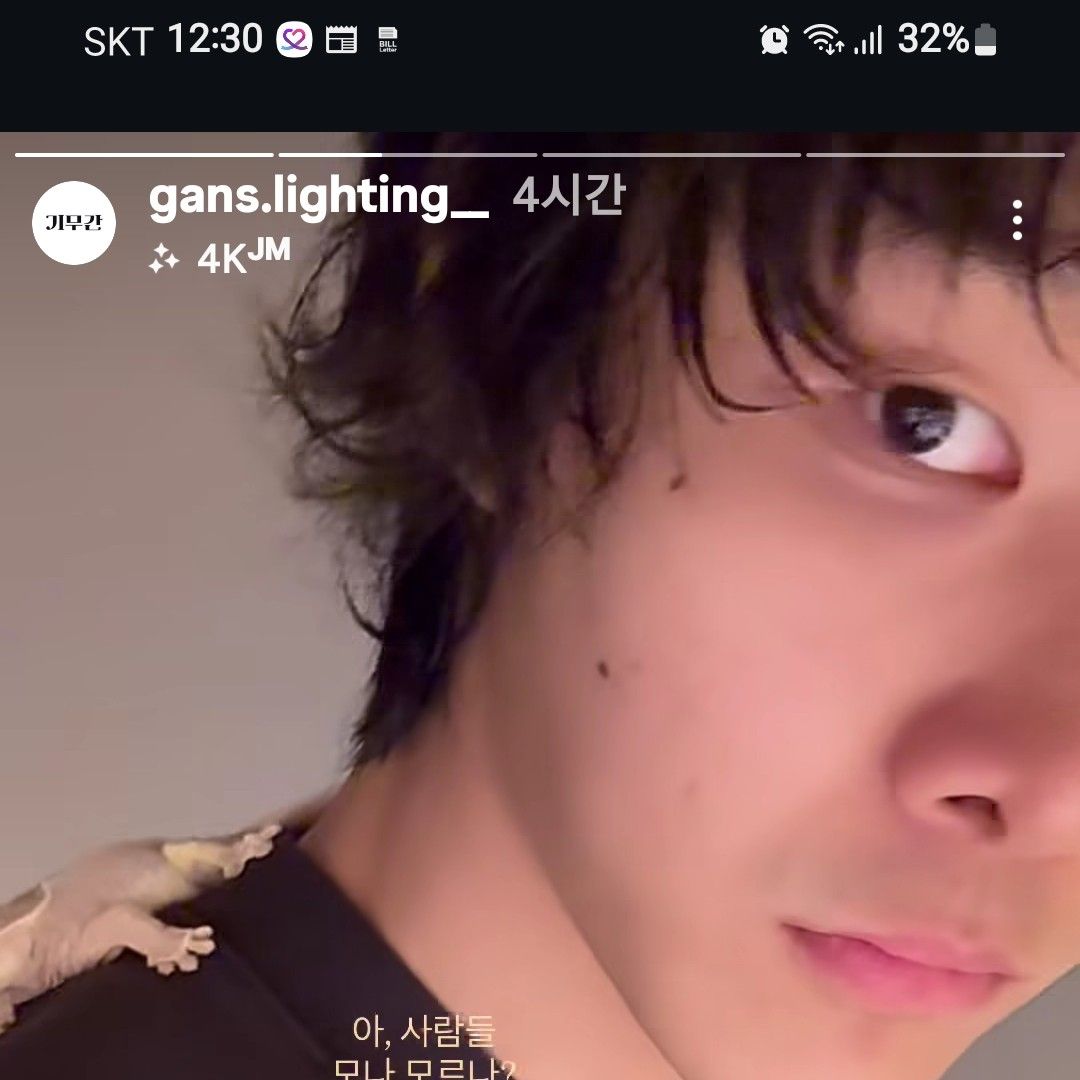Screen dimensions: 1080x1080
Task: Open the story overflow menu
Action: coord(1016,220)
